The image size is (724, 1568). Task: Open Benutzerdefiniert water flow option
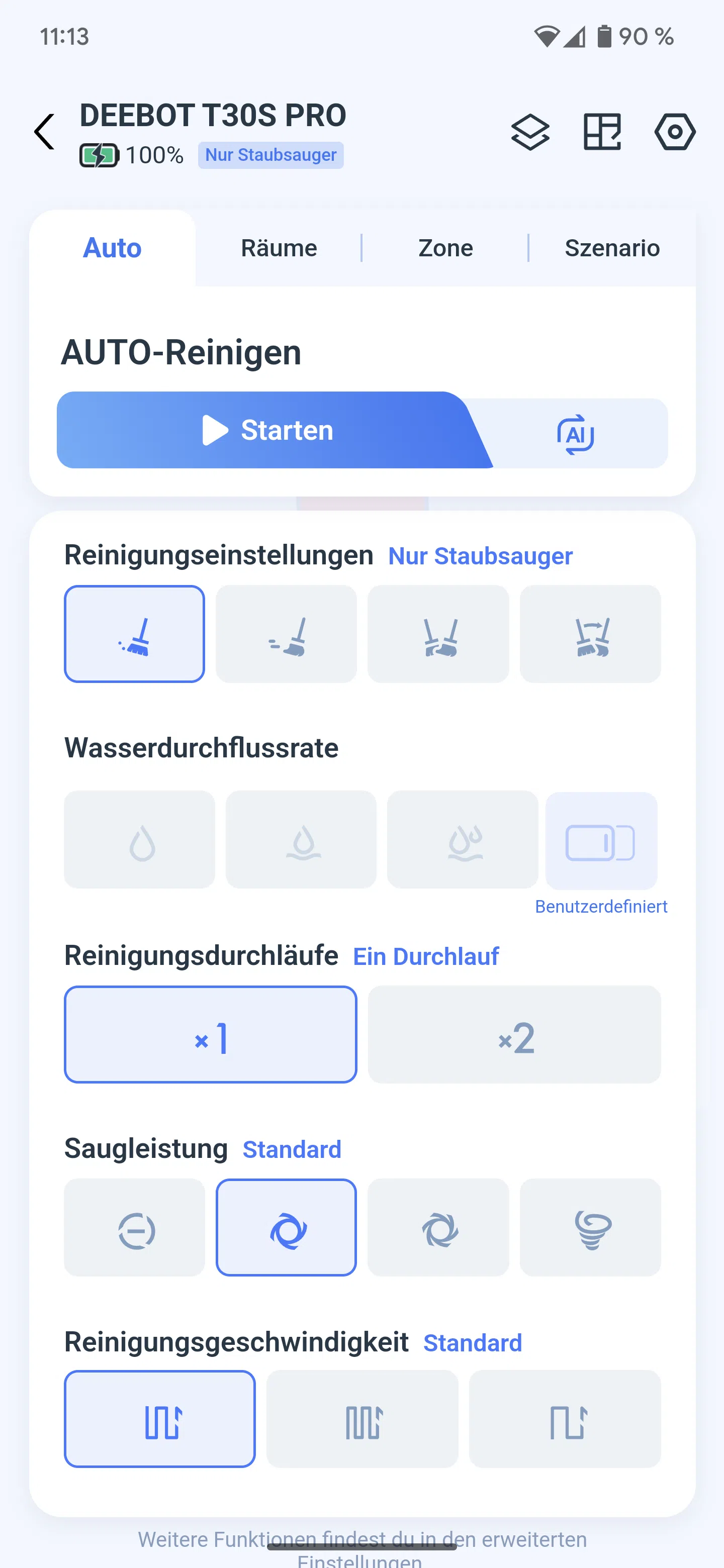click(601, 842)
